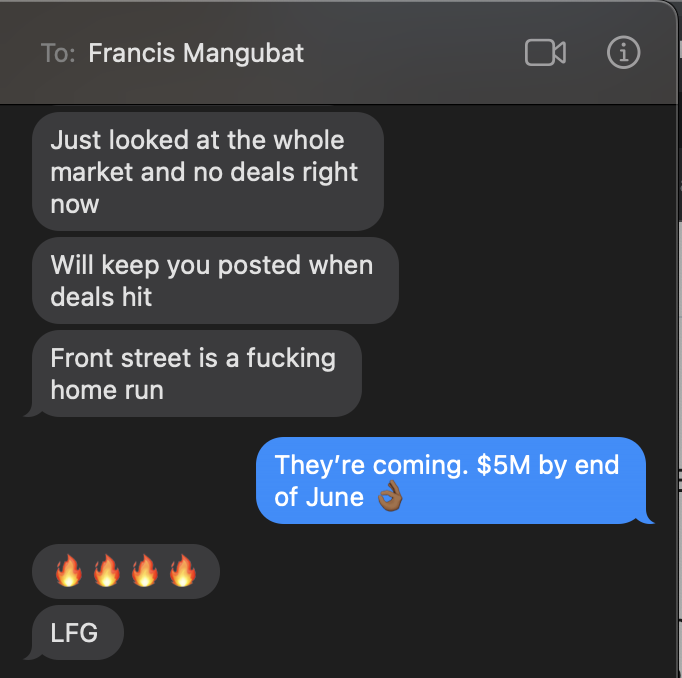Start a video call with Francis Mangubat
The image size is (682, 678).
[x=545, y=53]
